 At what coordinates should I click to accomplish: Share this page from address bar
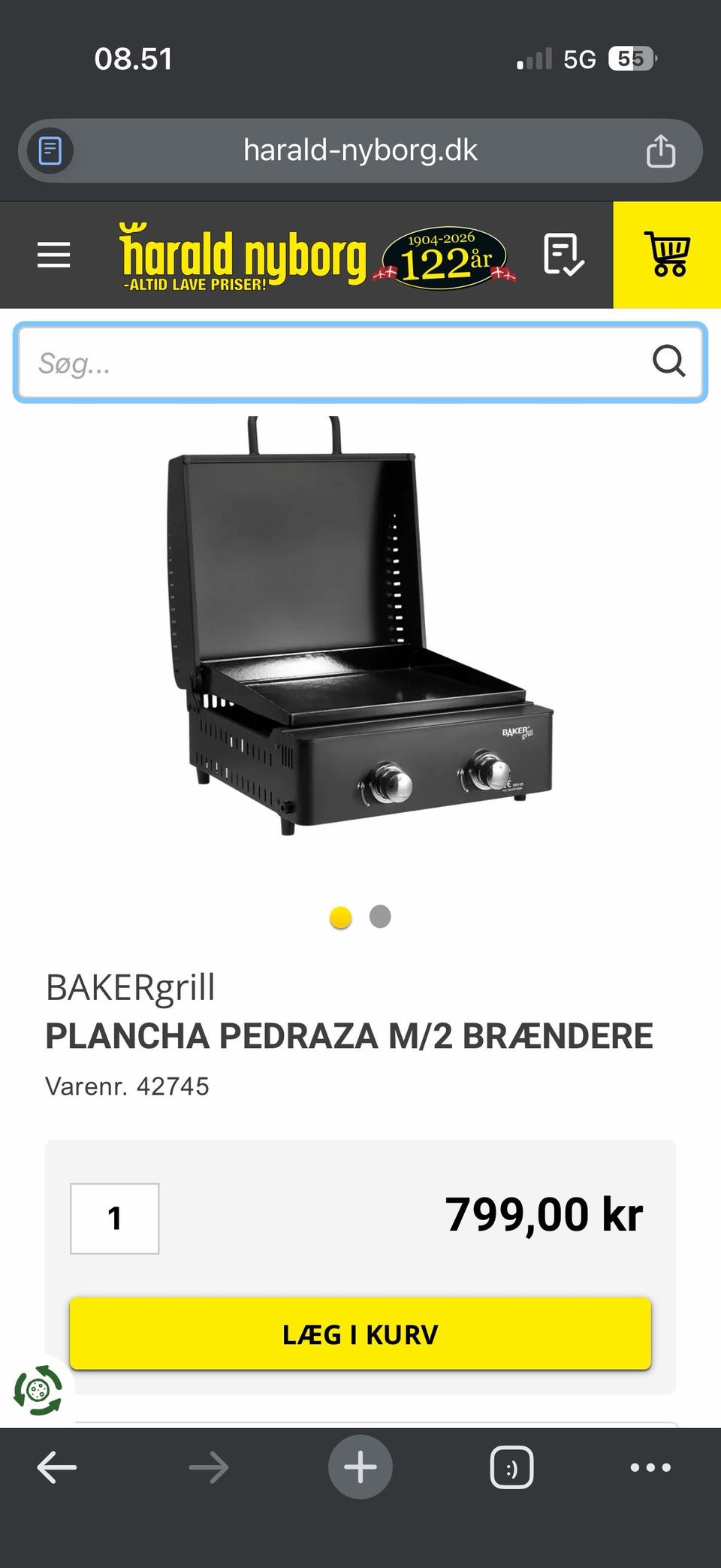pyautogui.click(x=661, y=150)
